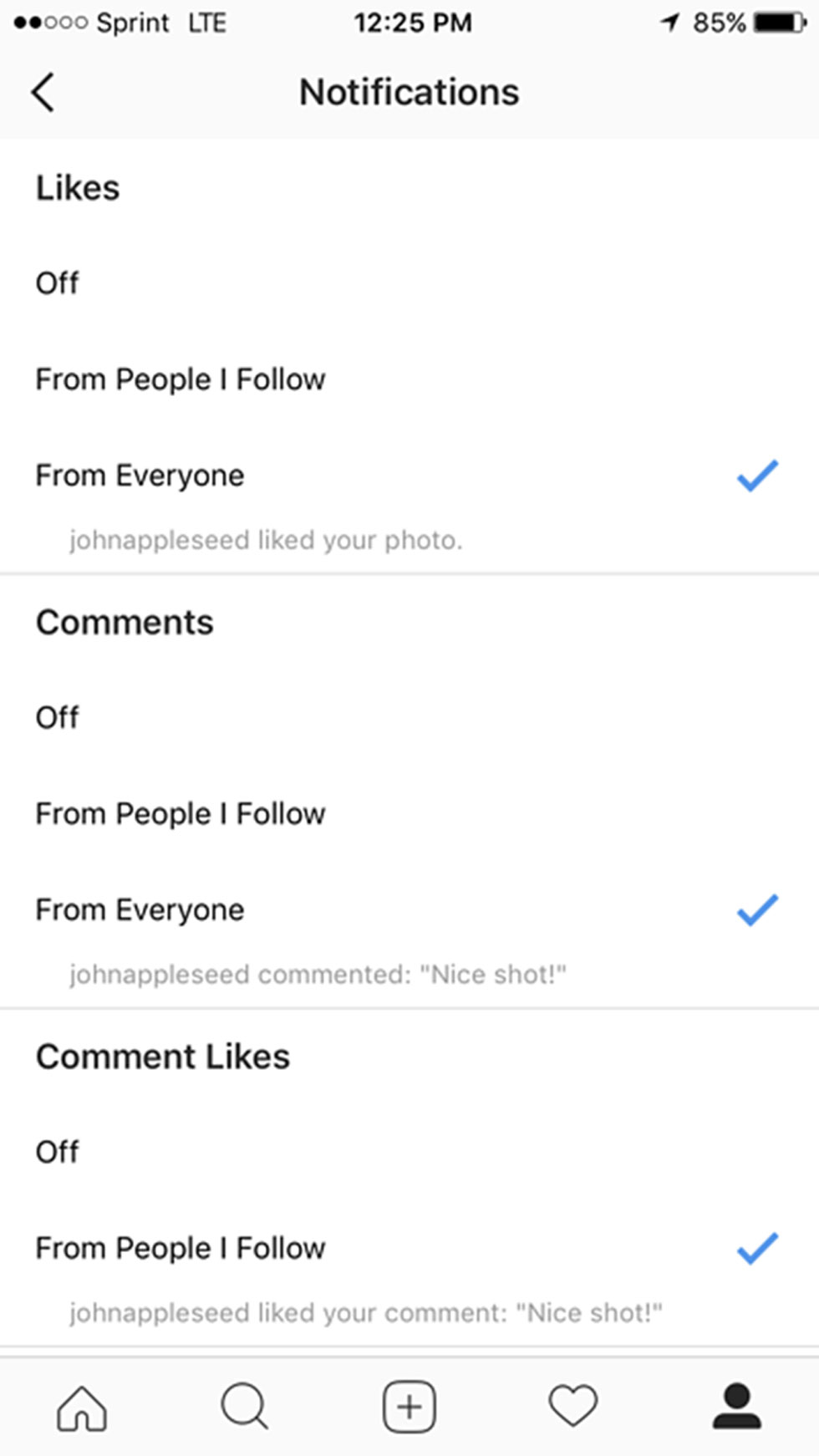This screenshot has height=1456, width=819.
Task: Switch to the Profile tab
Action: [737, 1408]
